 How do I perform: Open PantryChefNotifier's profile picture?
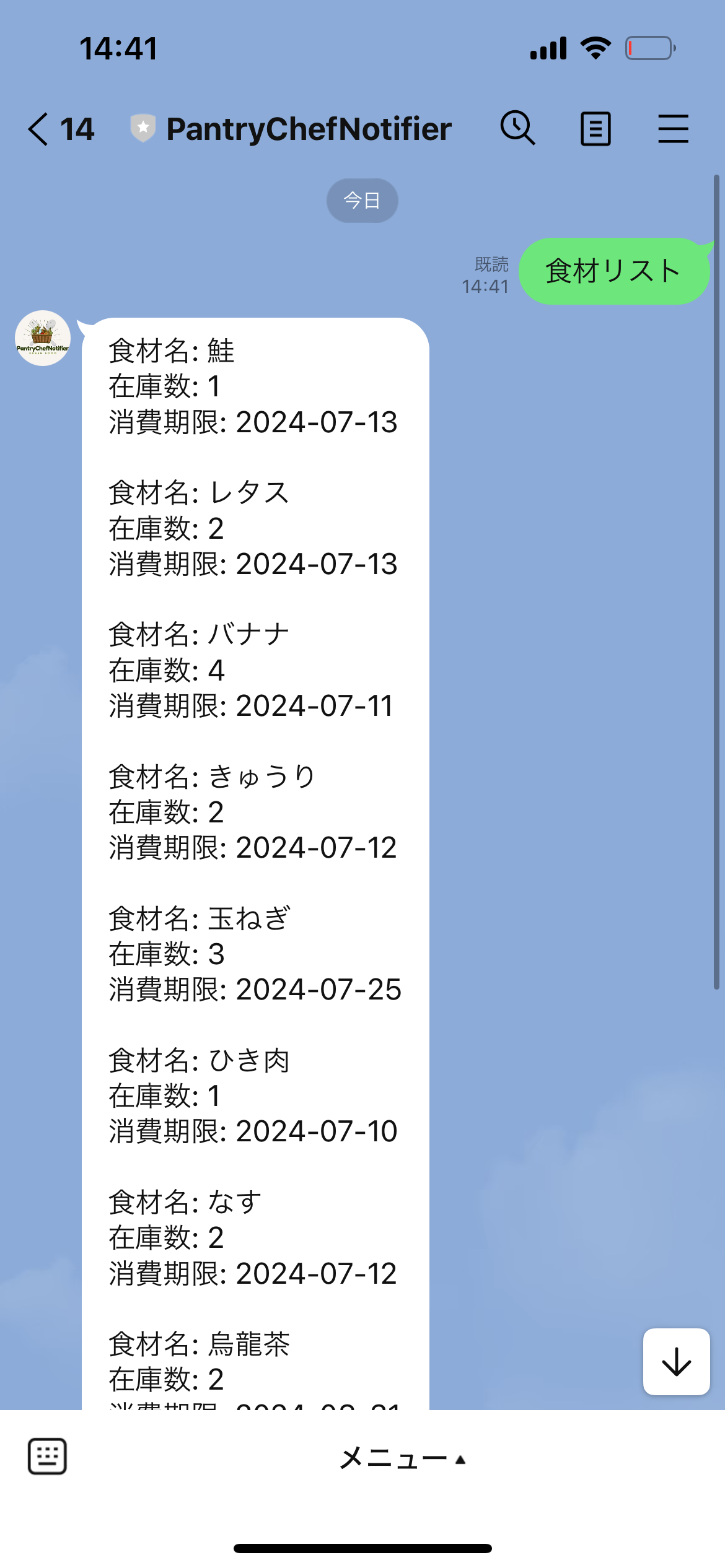click(43, 338)
